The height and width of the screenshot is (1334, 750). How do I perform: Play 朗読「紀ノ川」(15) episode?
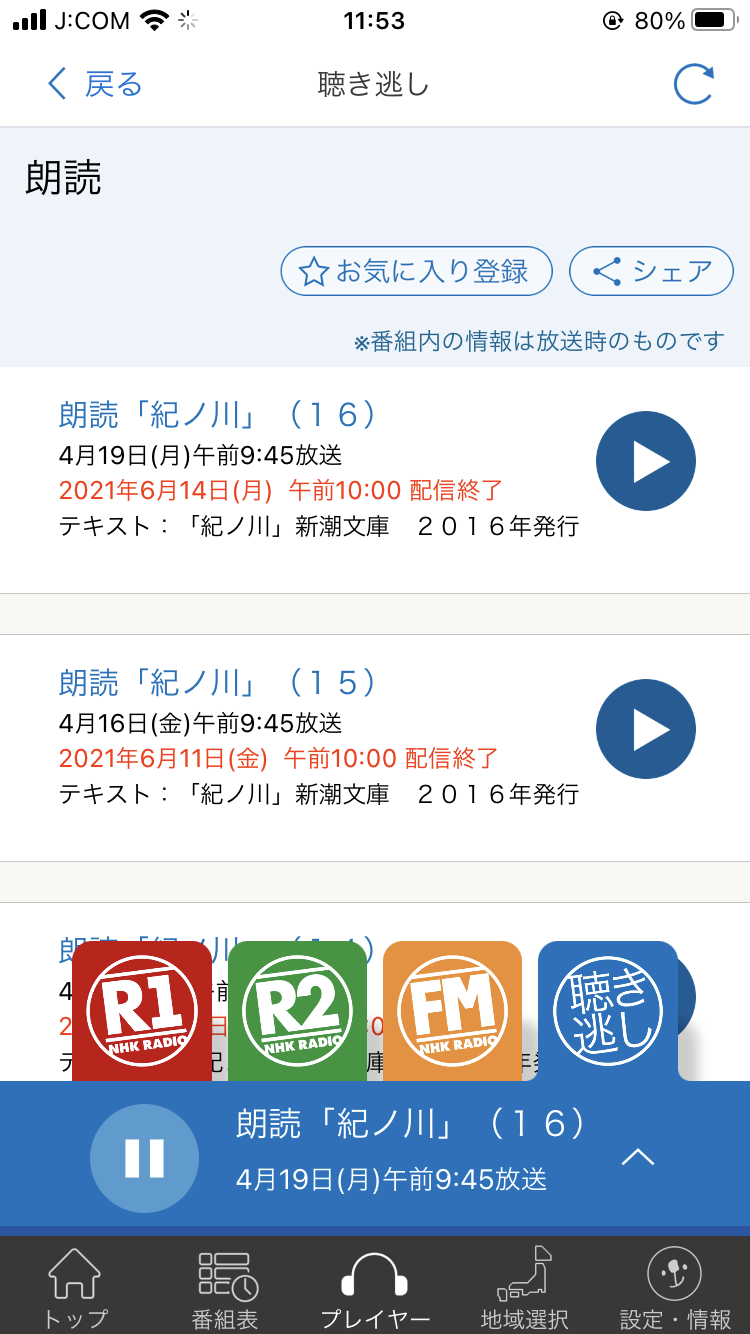[x=646, y=729]
